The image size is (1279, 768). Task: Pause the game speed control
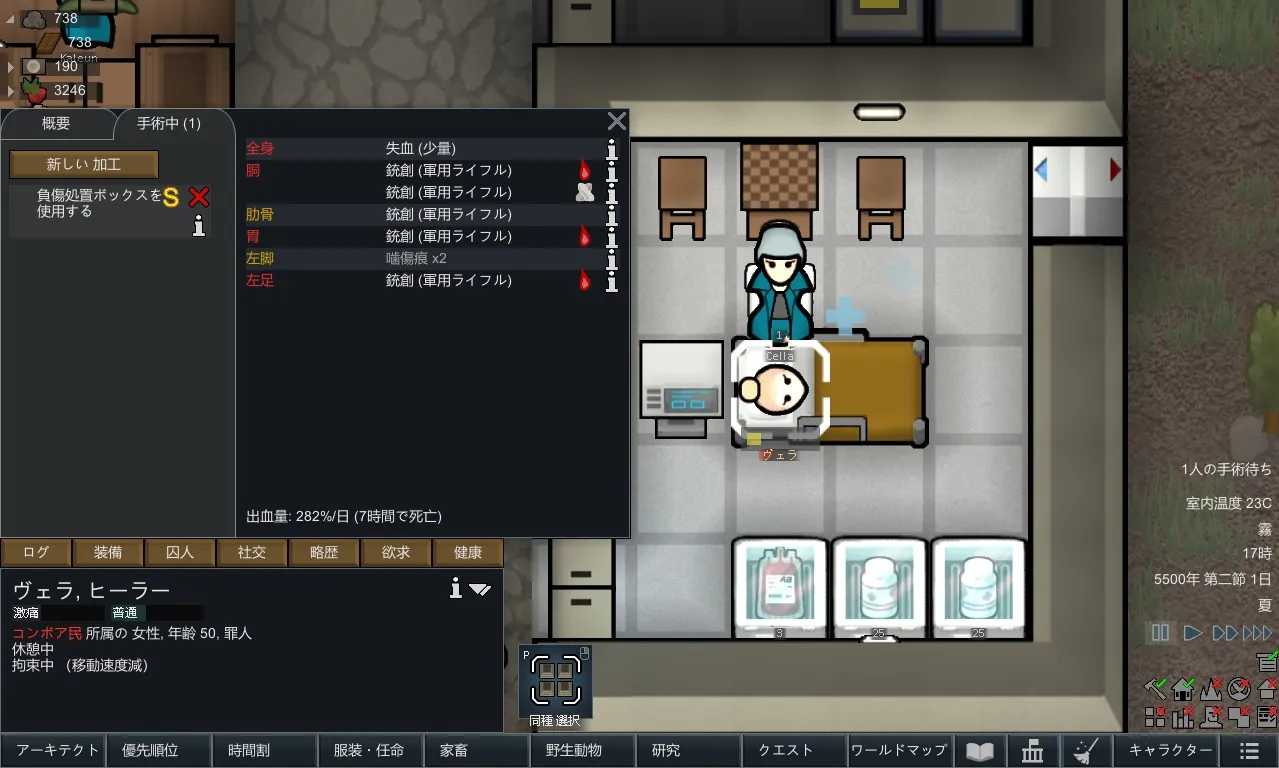pos(1161,633)
